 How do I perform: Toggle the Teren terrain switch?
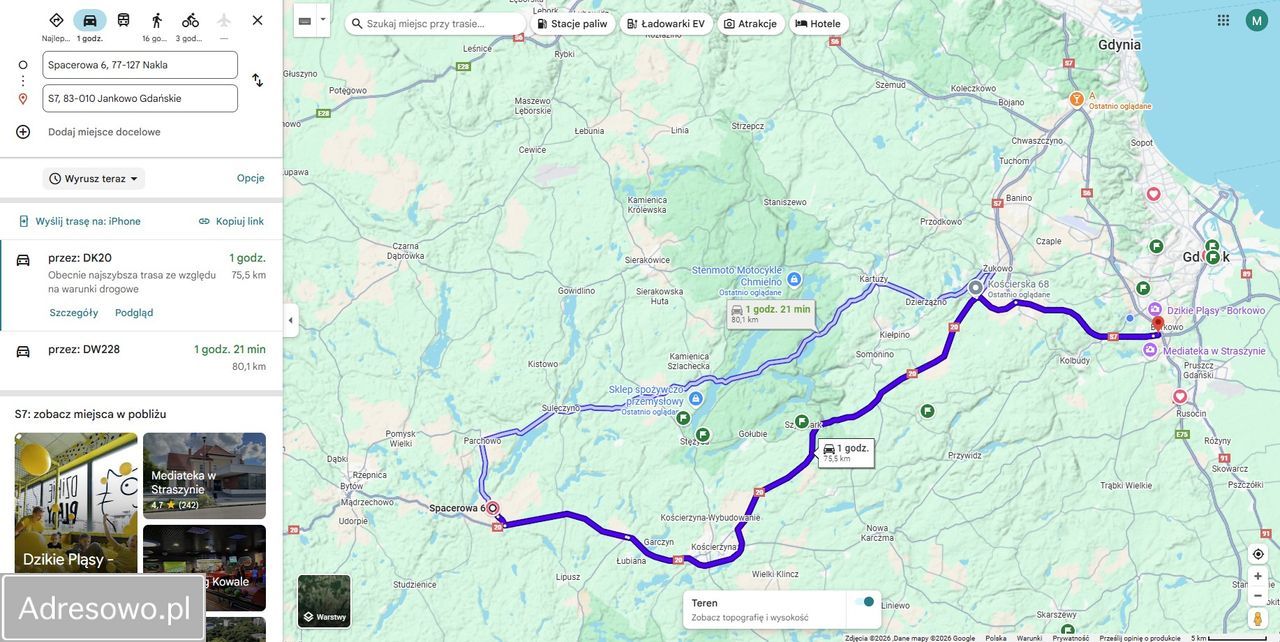pyautogui.click(x=864, y=602)
